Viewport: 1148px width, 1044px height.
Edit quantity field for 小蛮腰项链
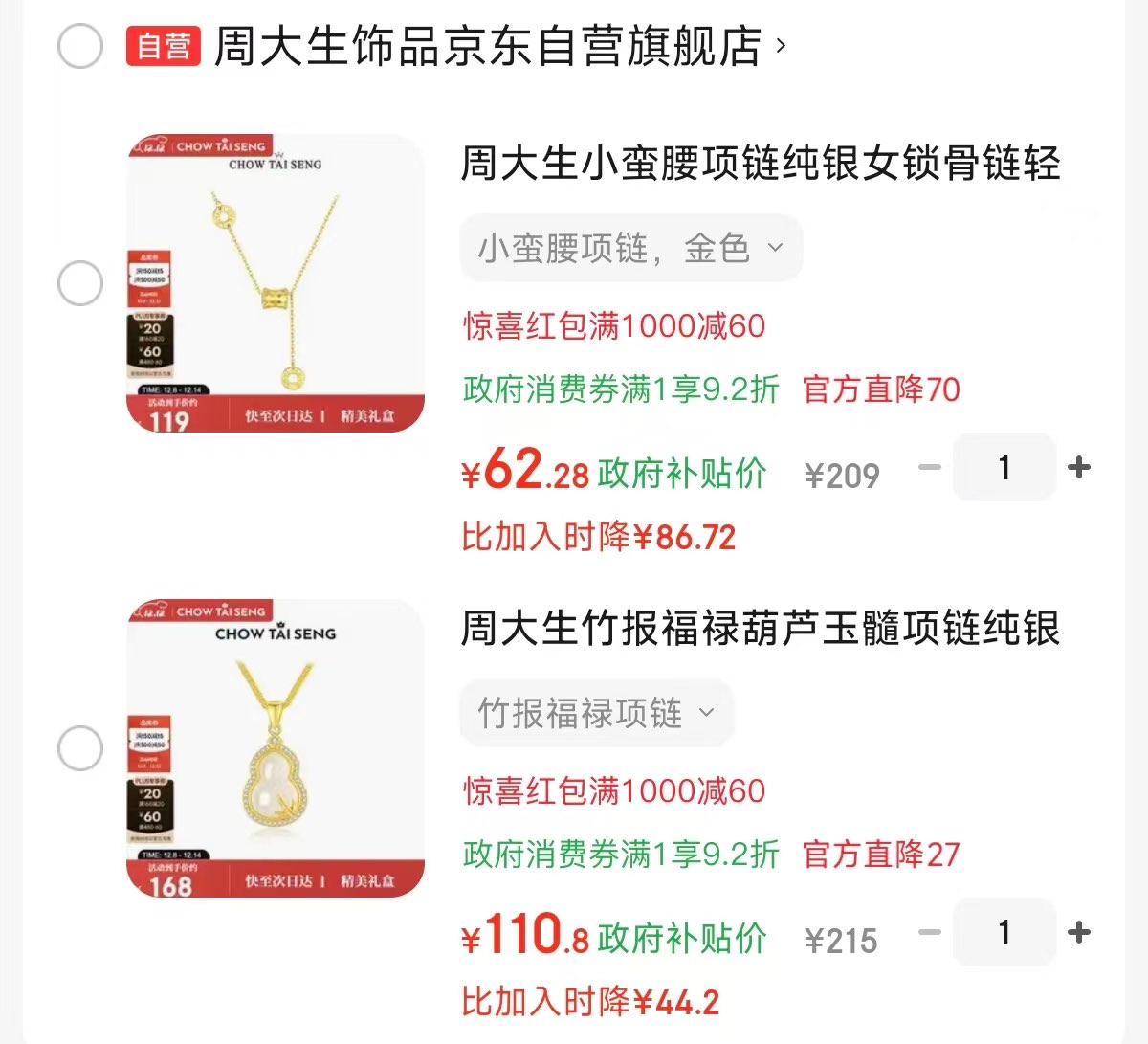[x=1004, y=467]
